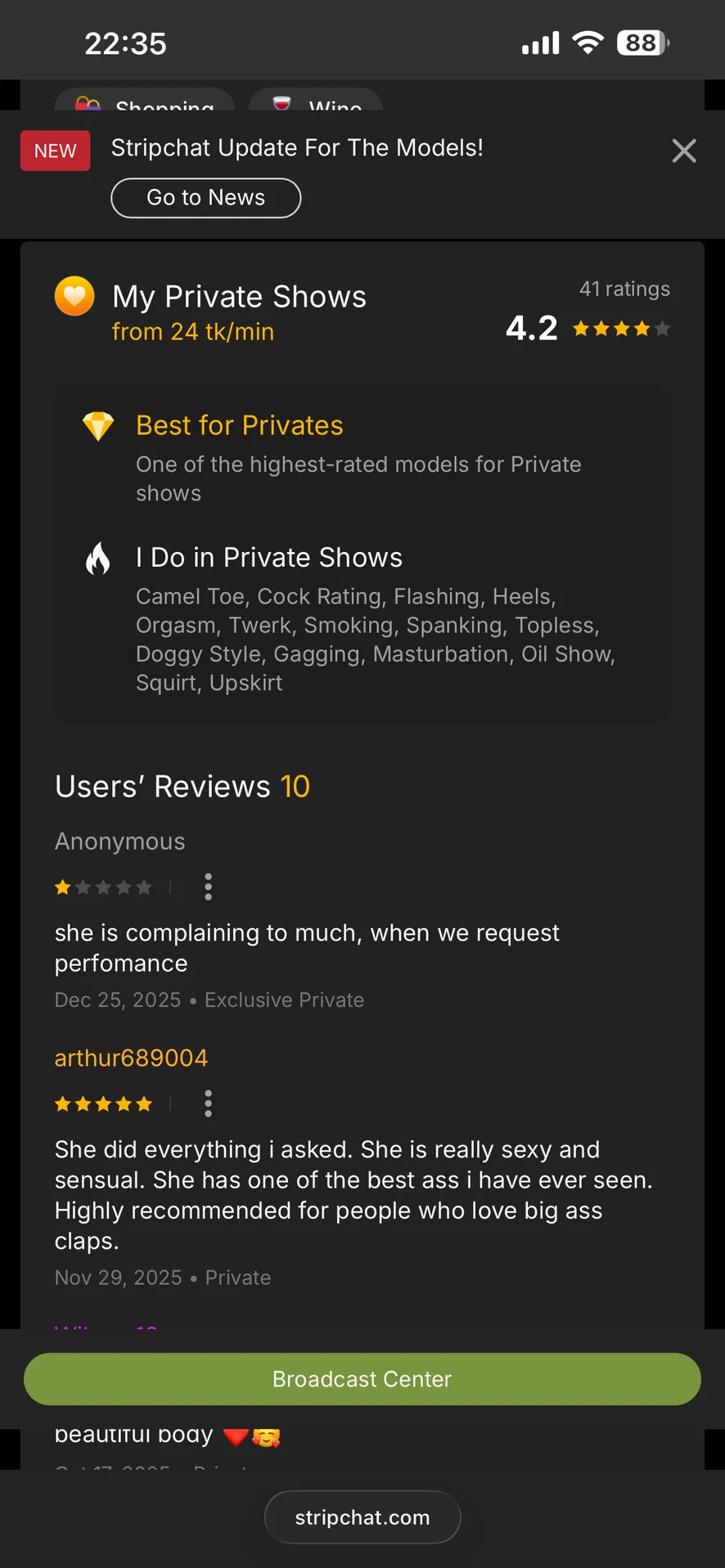Tap the stripchat.com address pill
Screen dimensions: 725x1568
(x=362, y=1517)
